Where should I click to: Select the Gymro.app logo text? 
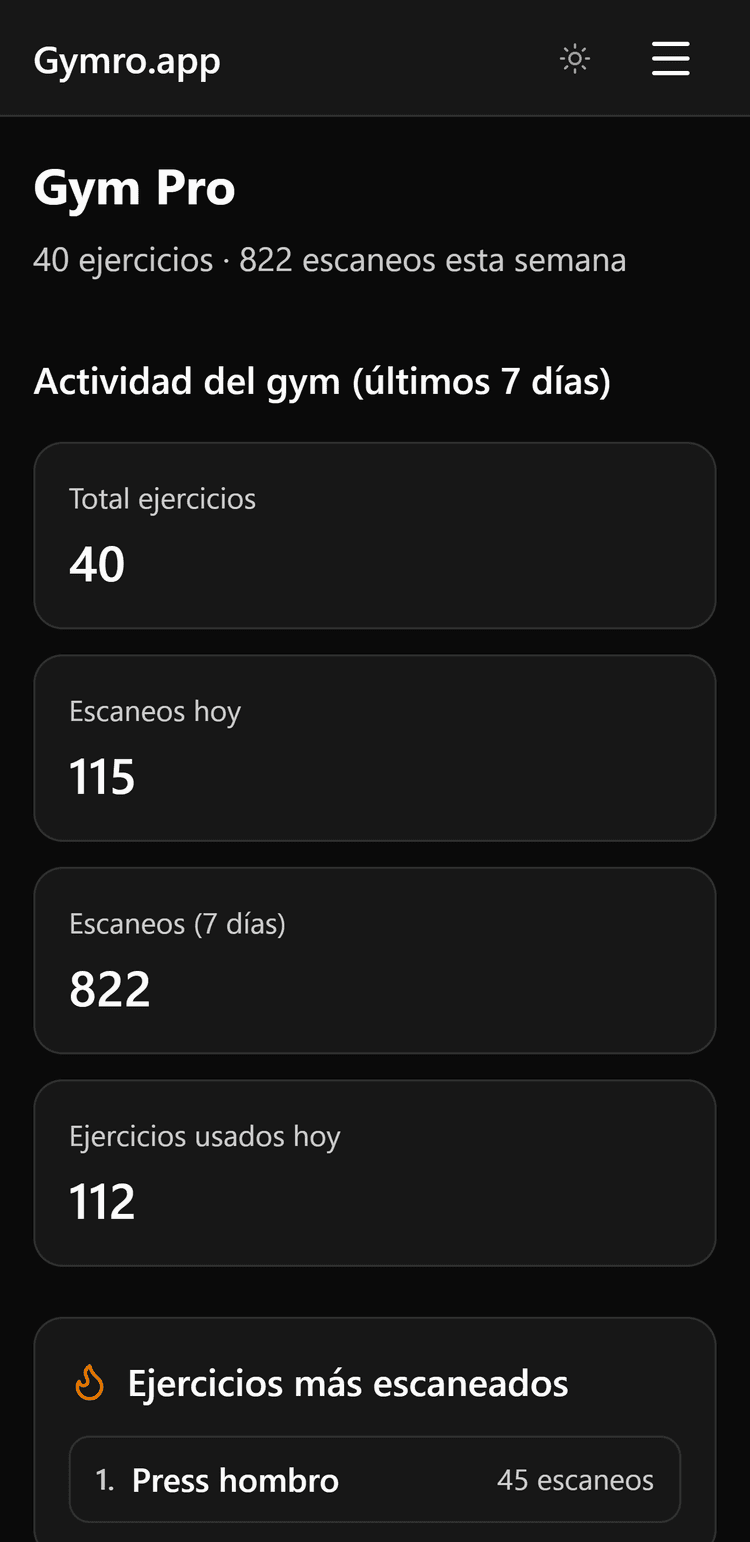(x=127, y=59)
